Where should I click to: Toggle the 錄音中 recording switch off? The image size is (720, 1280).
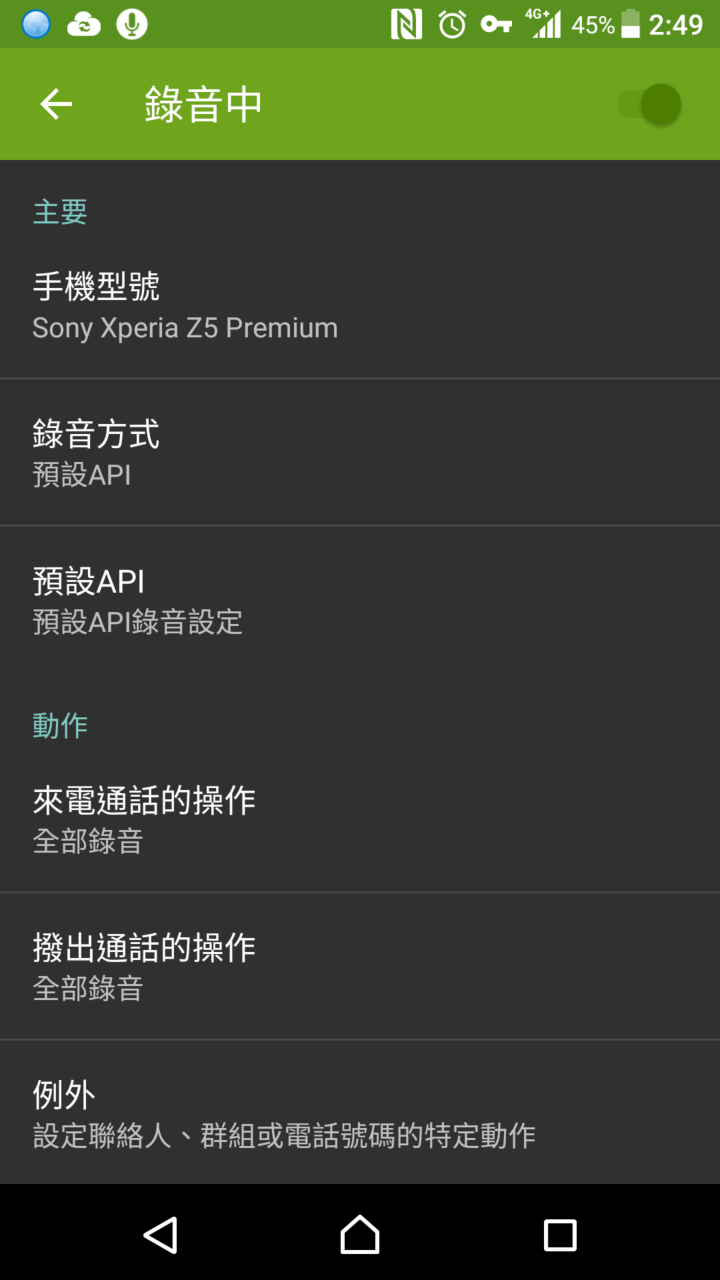[x=649, y=104]
